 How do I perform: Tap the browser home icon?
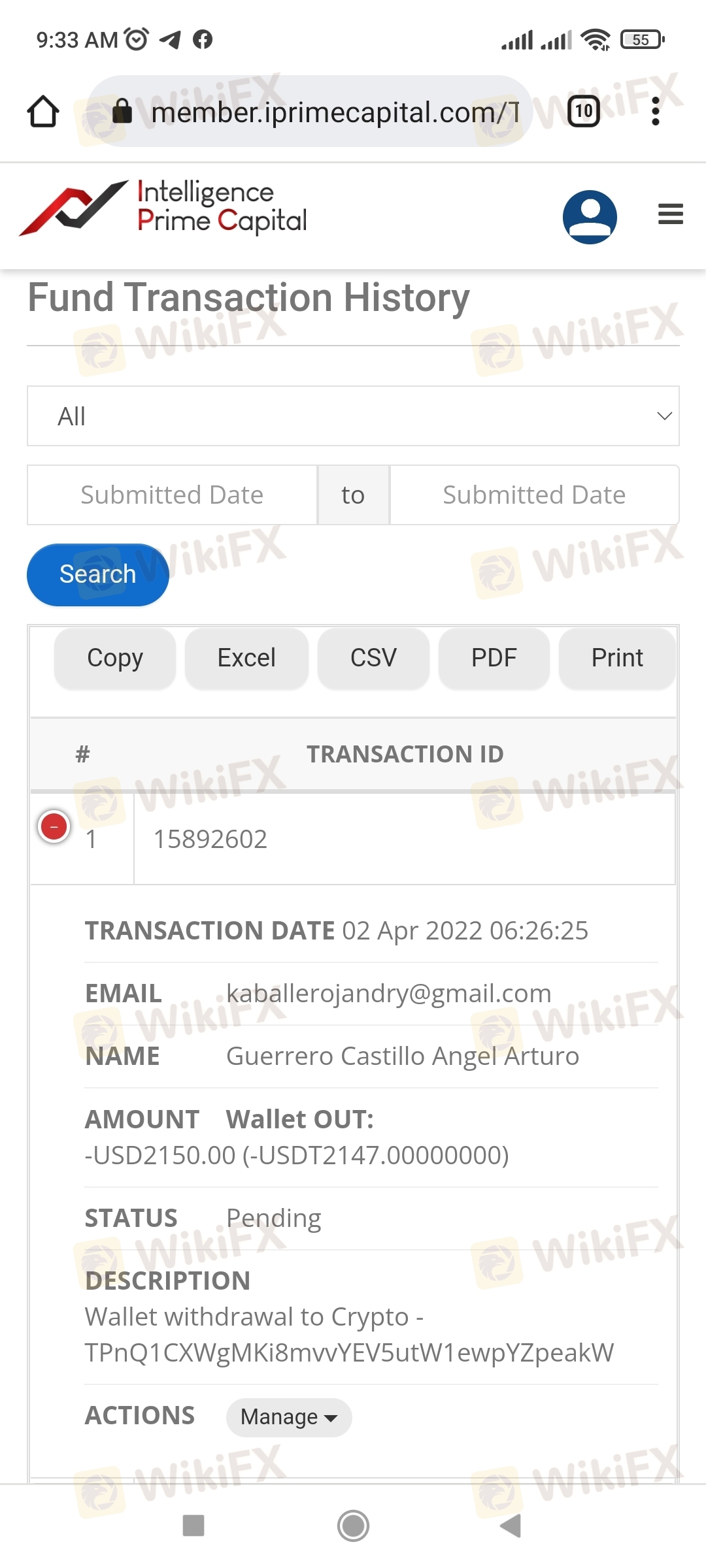click(x=43, y=112)
